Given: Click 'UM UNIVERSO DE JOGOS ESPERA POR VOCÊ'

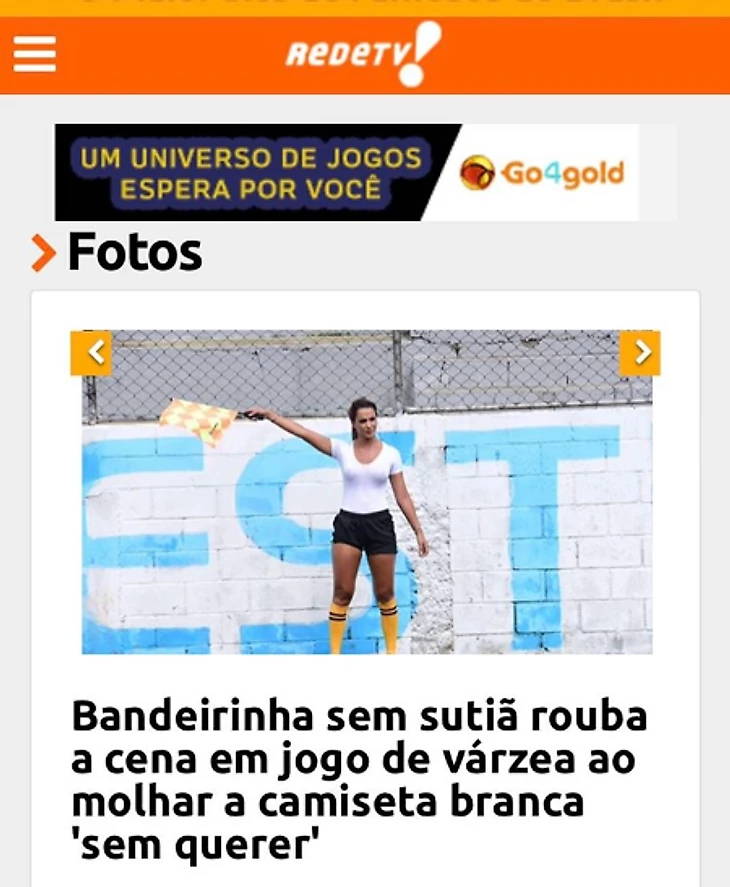Looking at the screenshot, I should point(248,170).
